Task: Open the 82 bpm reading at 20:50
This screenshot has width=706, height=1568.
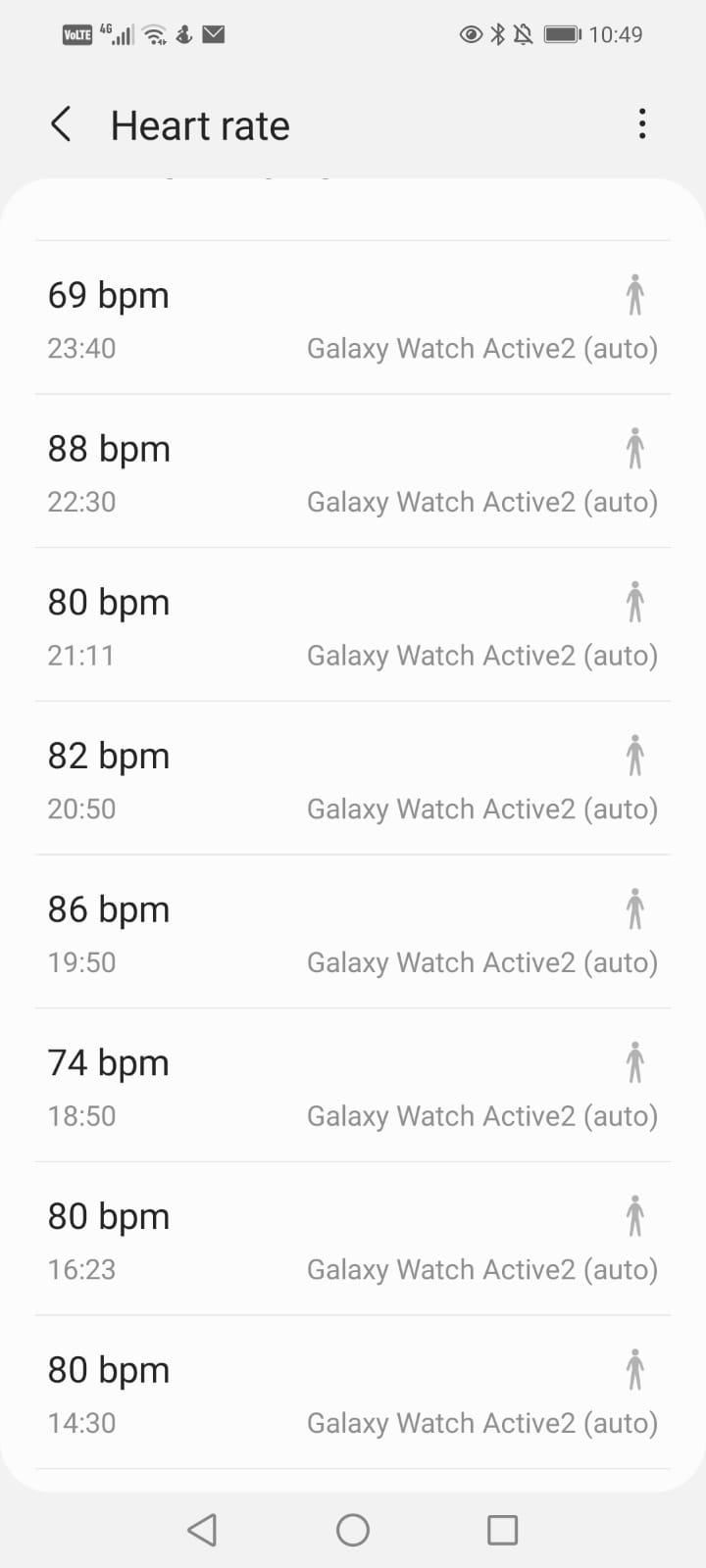Action: [x=353, y=780]
